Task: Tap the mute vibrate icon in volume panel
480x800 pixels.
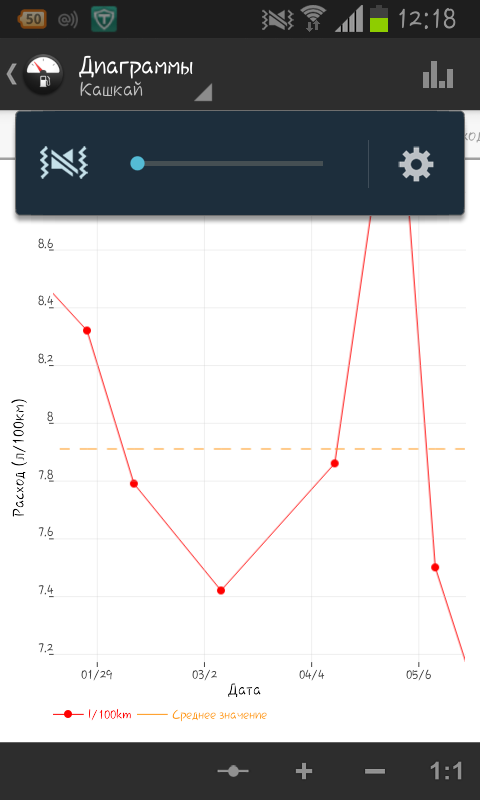Action: 64,163
